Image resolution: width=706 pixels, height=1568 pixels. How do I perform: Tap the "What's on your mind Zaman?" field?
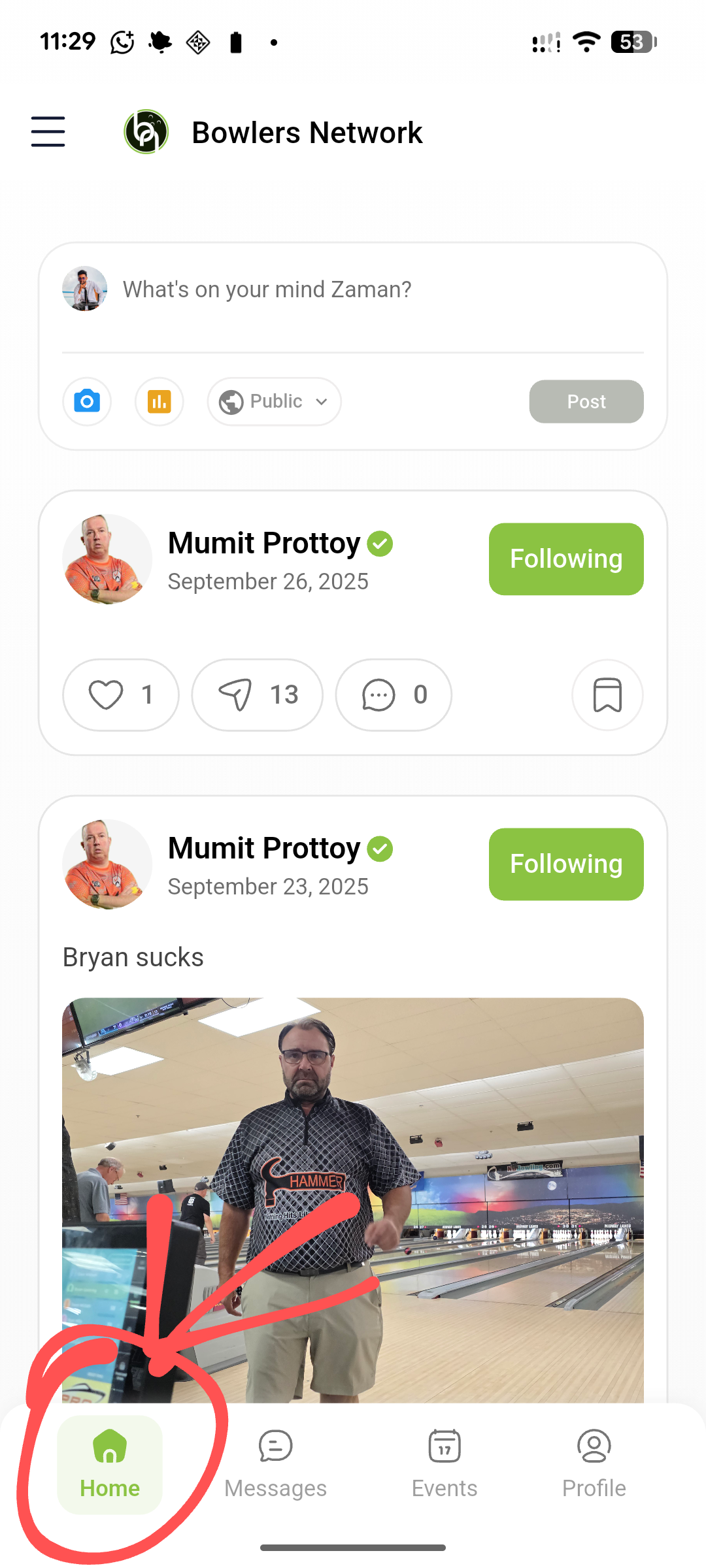353,289
